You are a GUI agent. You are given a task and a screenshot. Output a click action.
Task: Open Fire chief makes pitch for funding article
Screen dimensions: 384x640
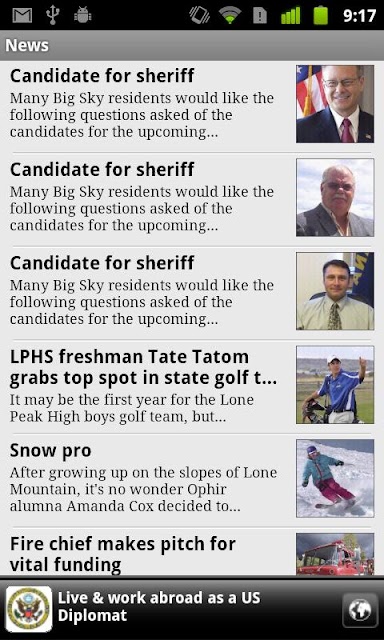pyautogui.click(x=192, y=552)
